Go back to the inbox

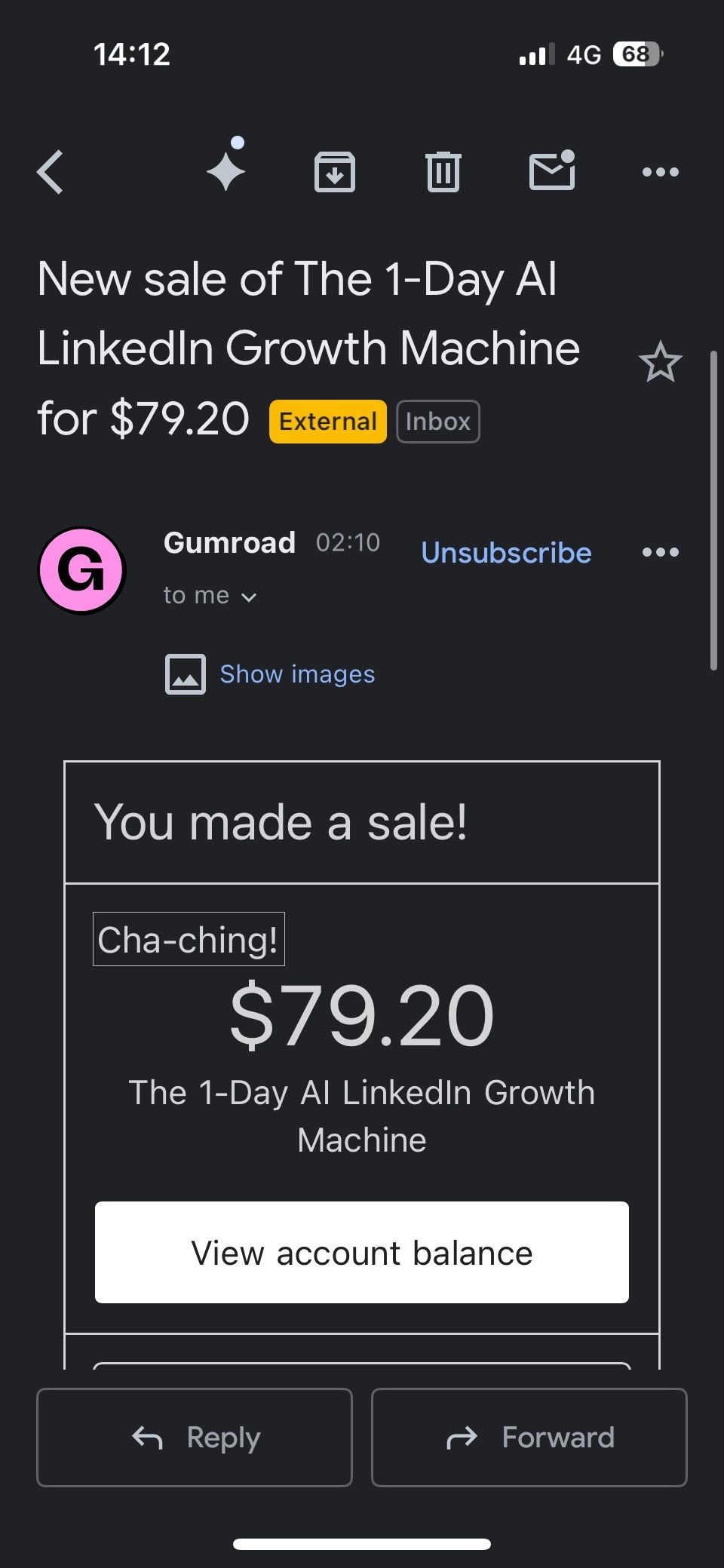[51, 172]
